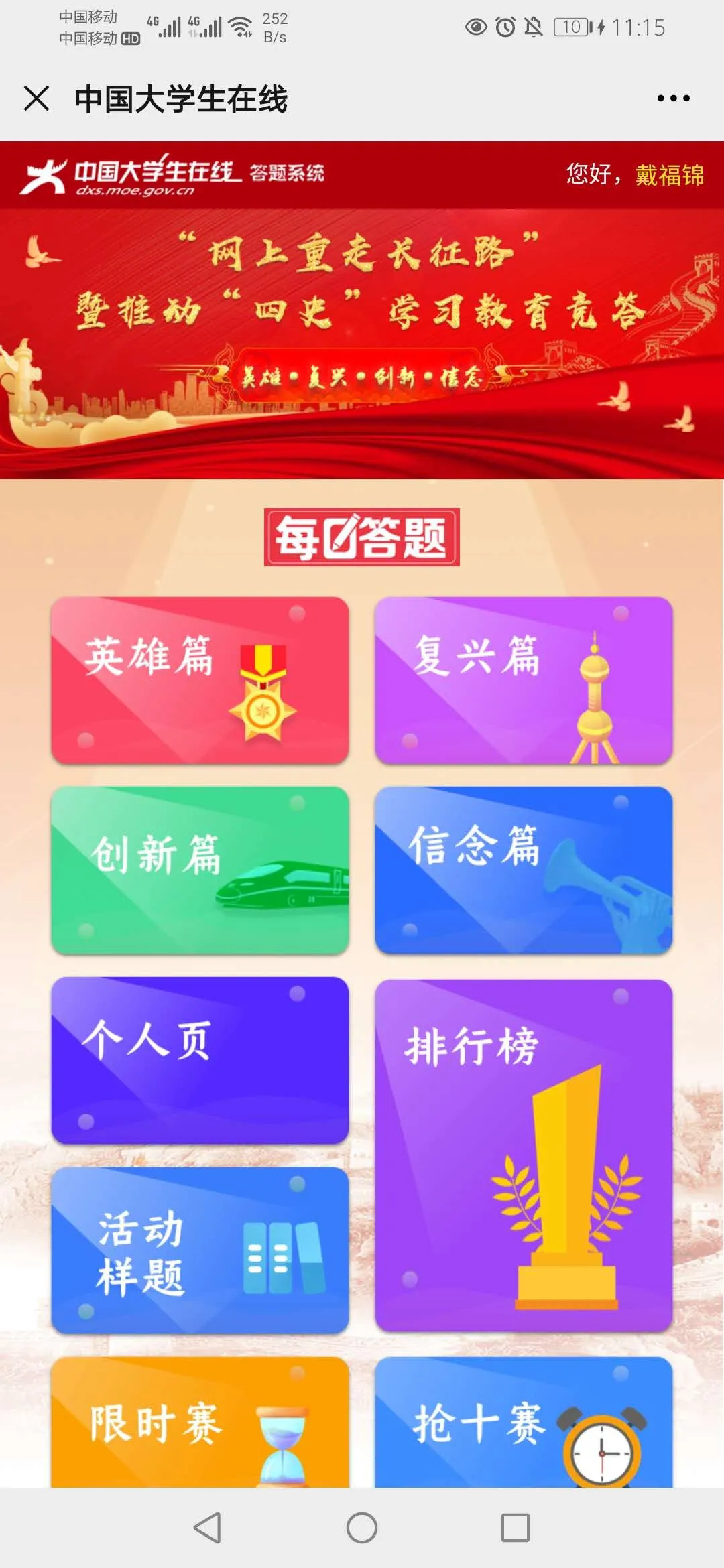View the 排行榜 leaderboard
This screenshot has height=1568, width=724.
(524, 1155)
